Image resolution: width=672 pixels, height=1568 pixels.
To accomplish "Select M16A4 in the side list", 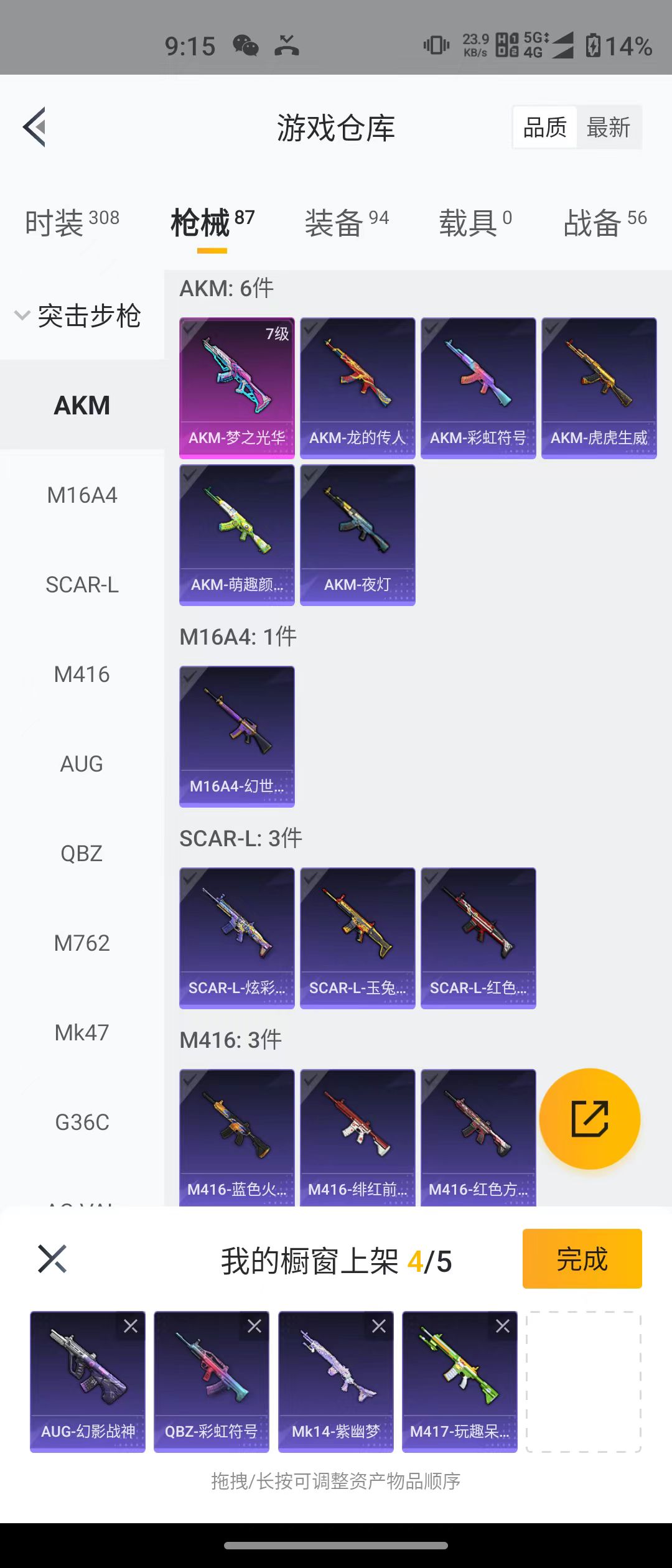I will [x=82, y=495].
